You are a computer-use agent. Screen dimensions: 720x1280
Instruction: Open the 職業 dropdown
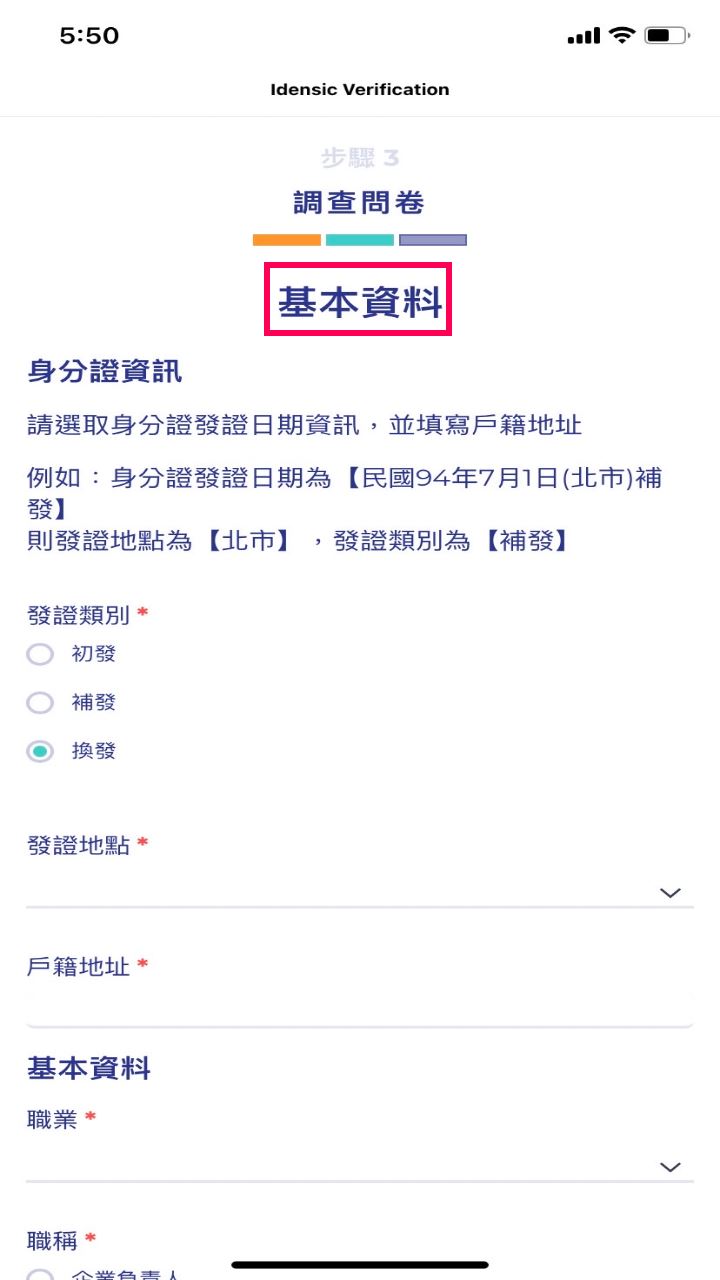pyautogui.click(x=360, y=1166)
